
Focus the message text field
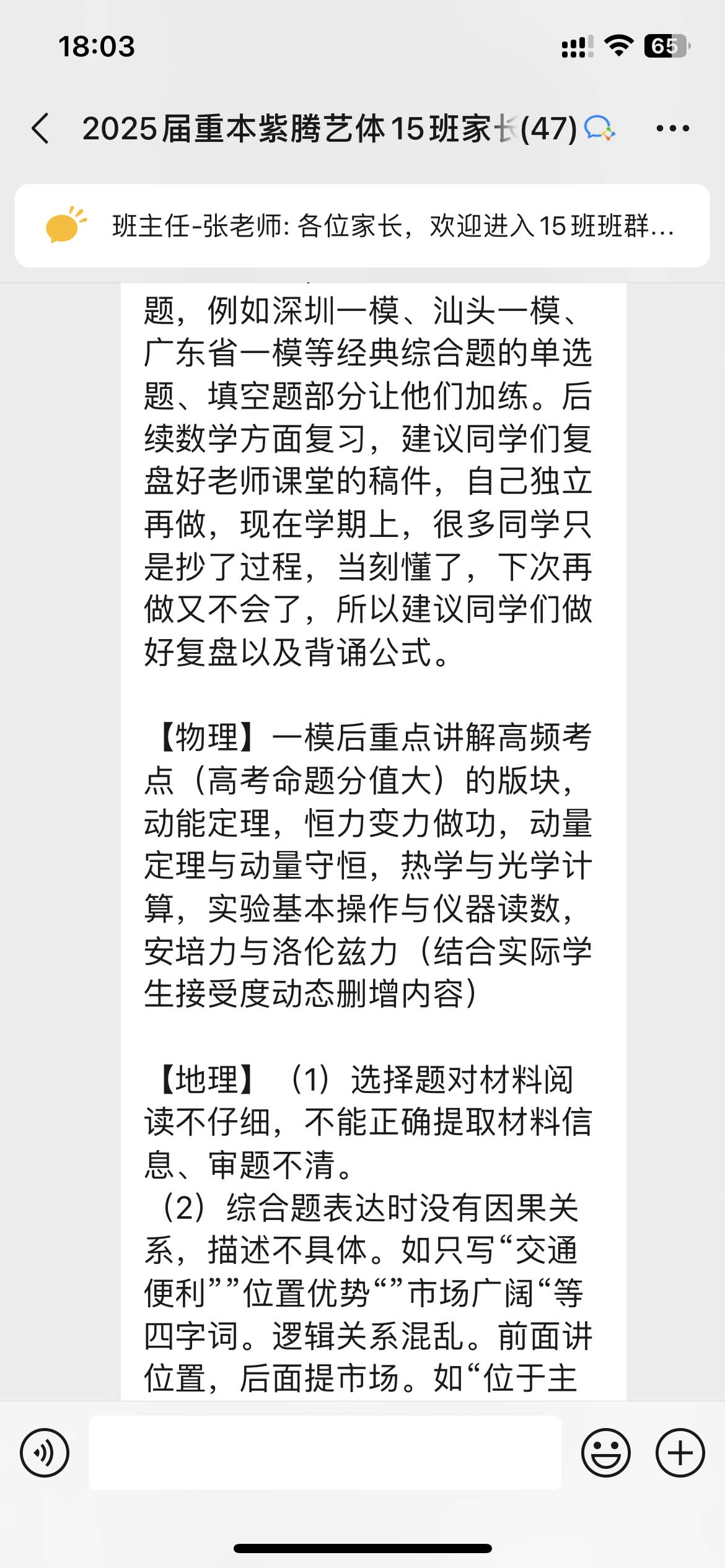tap(325, 1452)
